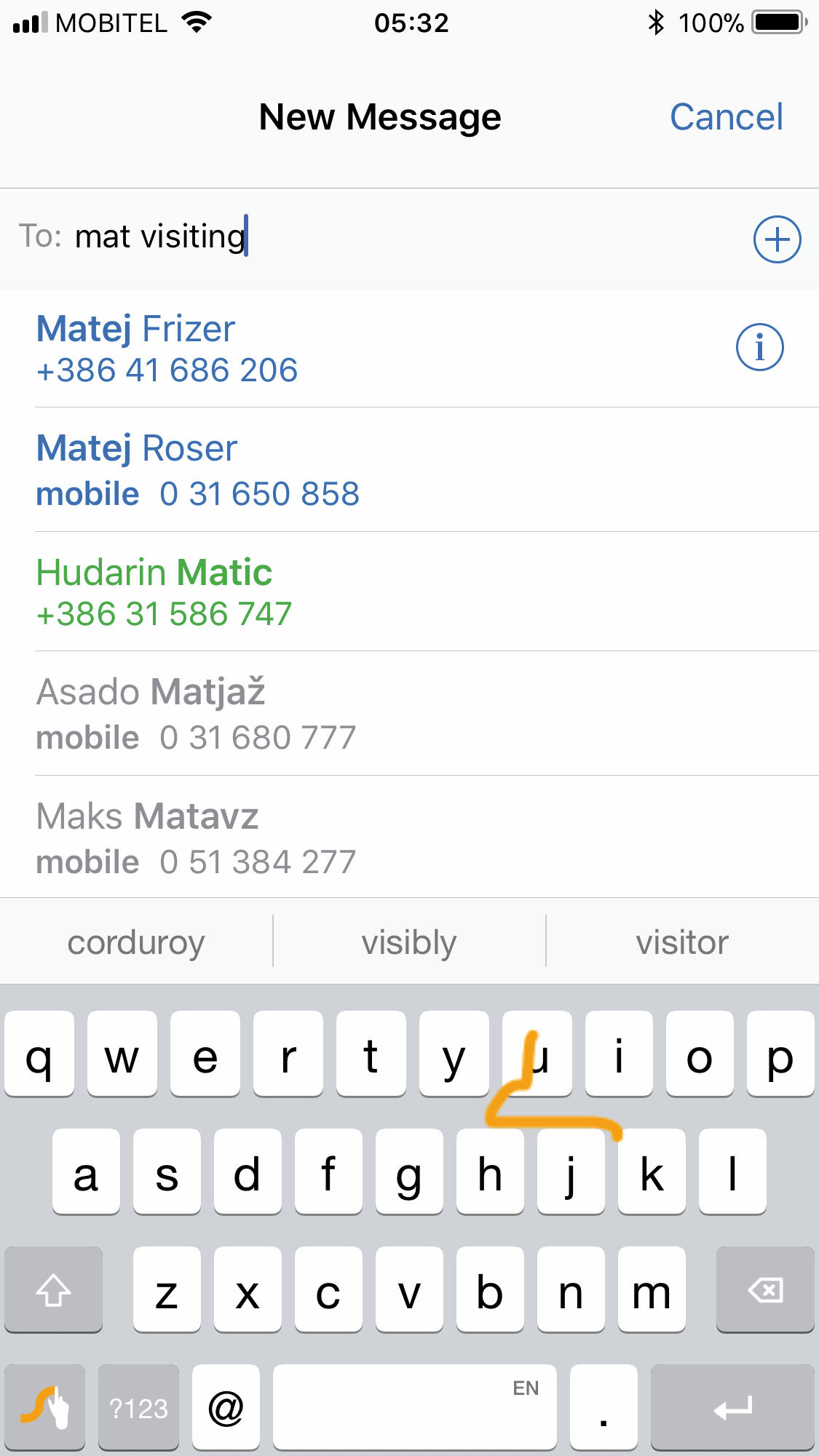819x1456 pixels.
Task: Tap the space bar labeled EN
Action: tap(415, 1408)
